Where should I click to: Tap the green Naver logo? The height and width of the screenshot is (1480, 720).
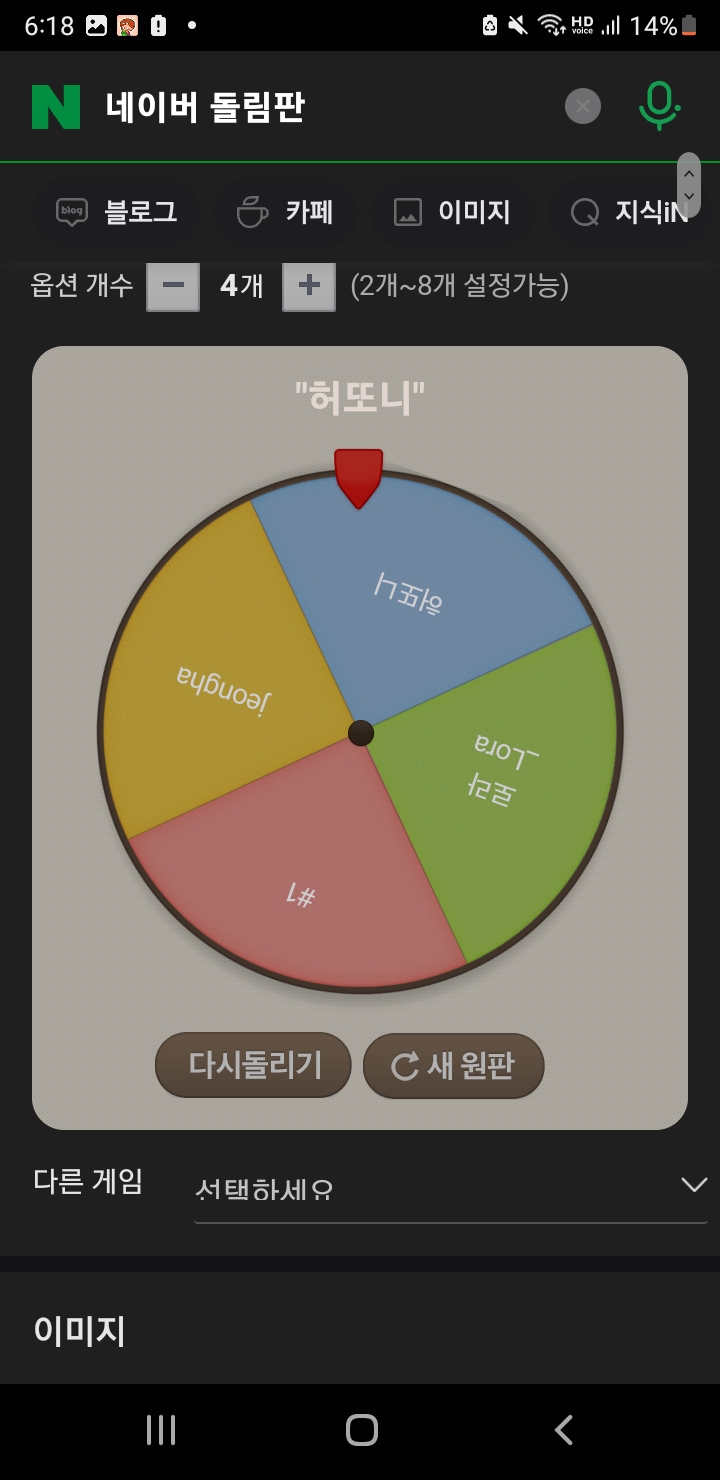click(x=56, y=107)
